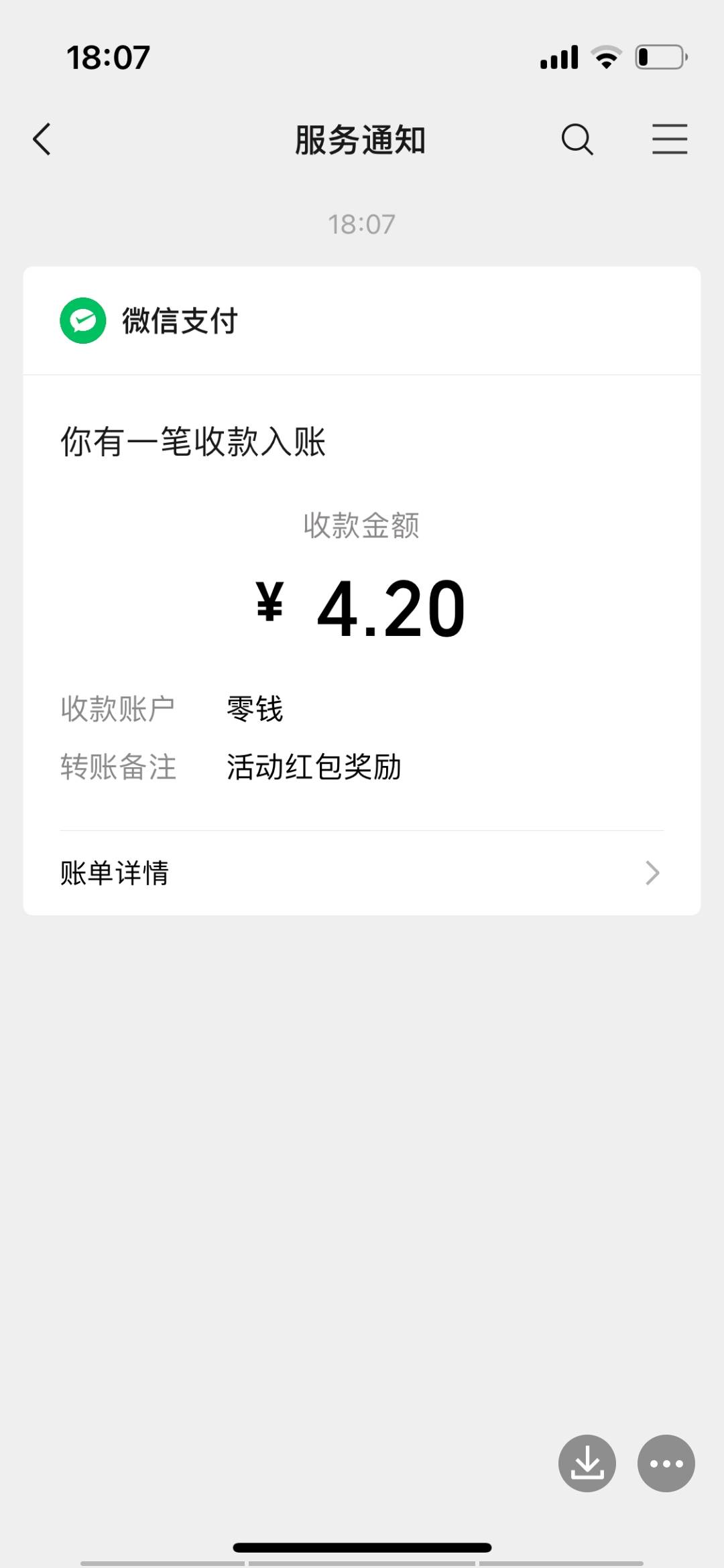Viewport: 724px width, 1568px height.
Task: Open the three-line menu icon
Action: coord(670,139)
